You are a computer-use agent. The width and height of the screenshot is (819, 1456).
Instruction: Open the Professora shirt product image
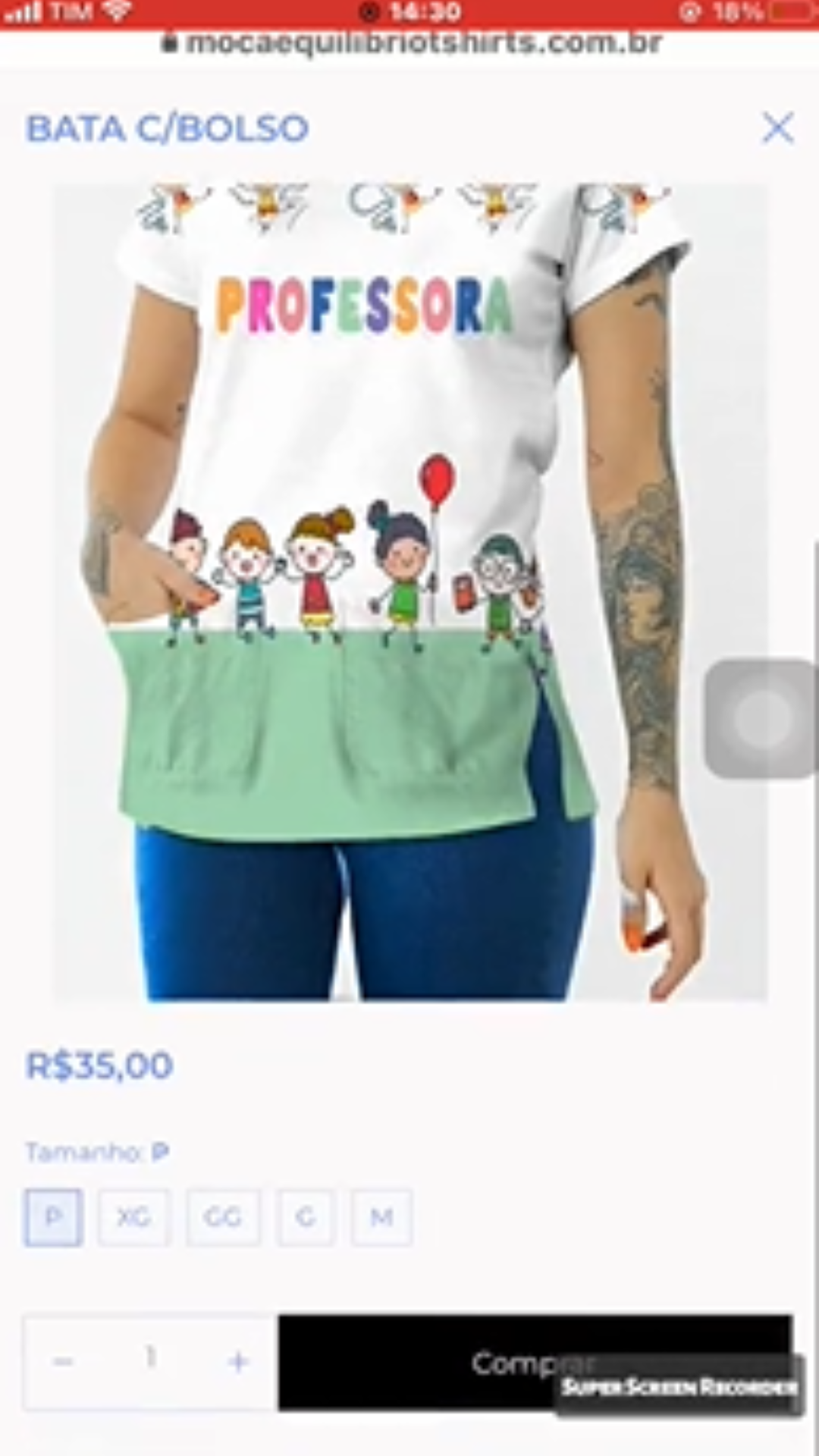(x=409, y=591)
